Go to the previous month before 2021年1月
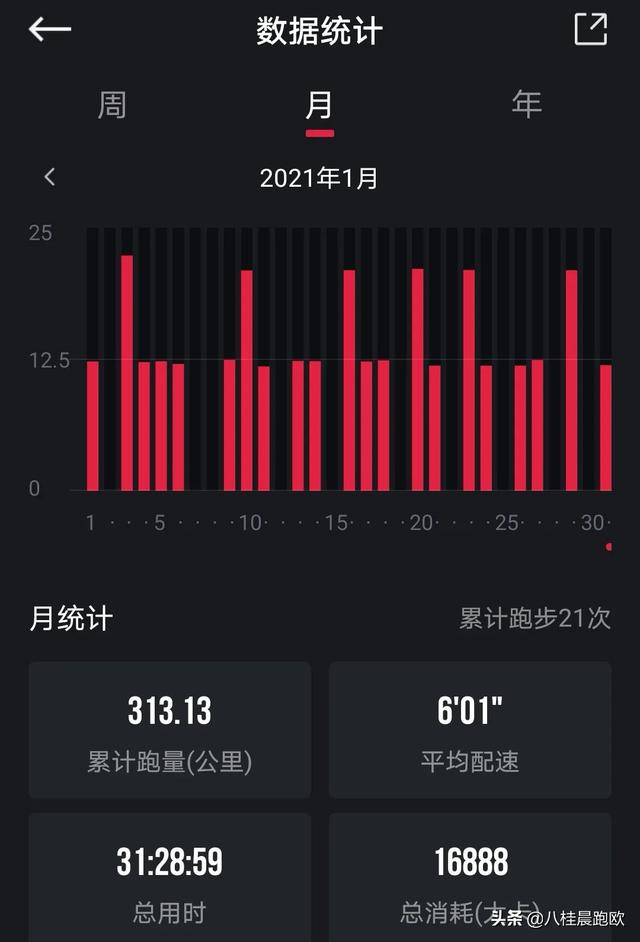 [x=49, y=178]
